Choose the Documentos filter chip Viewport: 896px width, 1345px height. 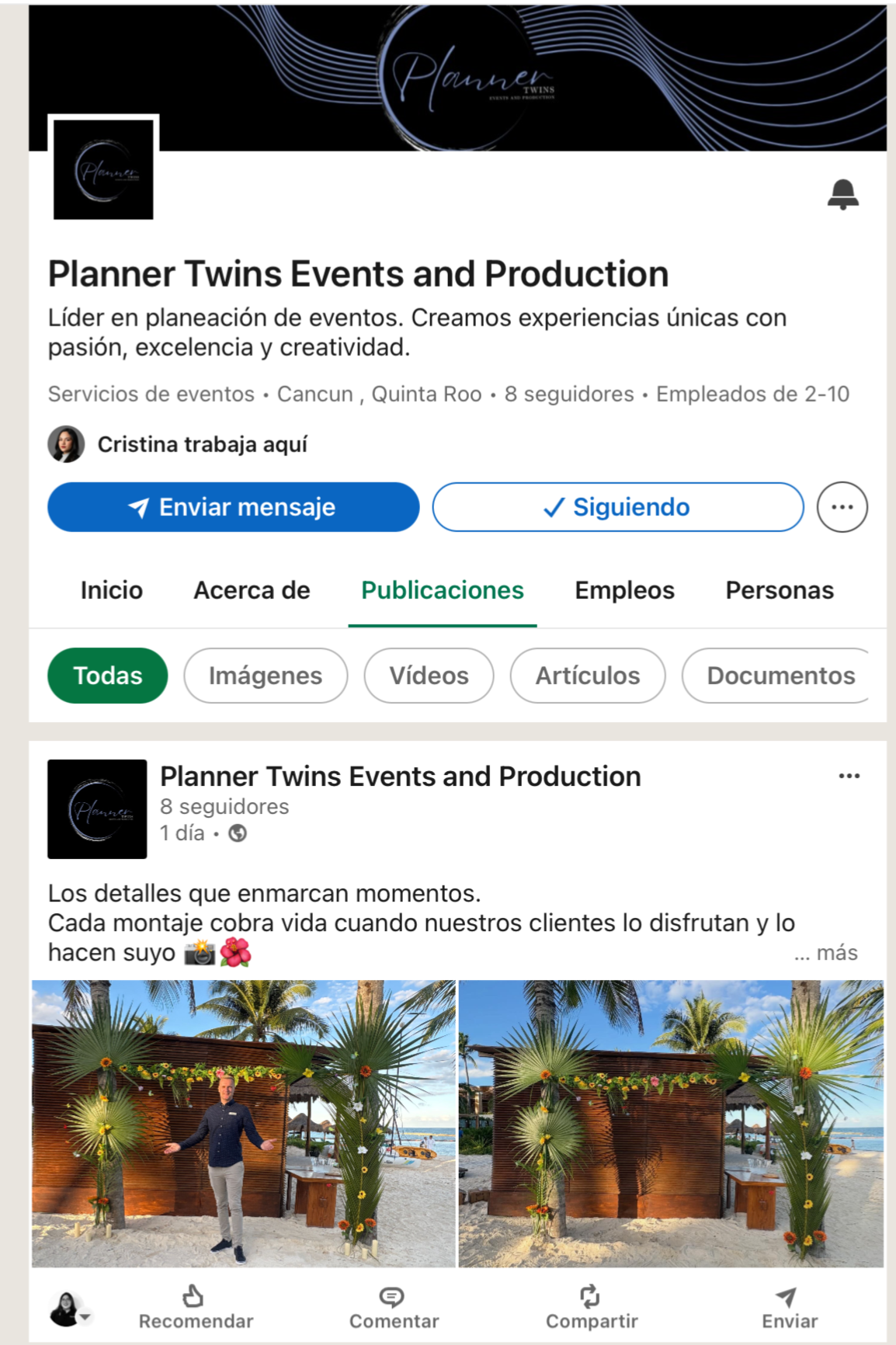tap(780, 676)
